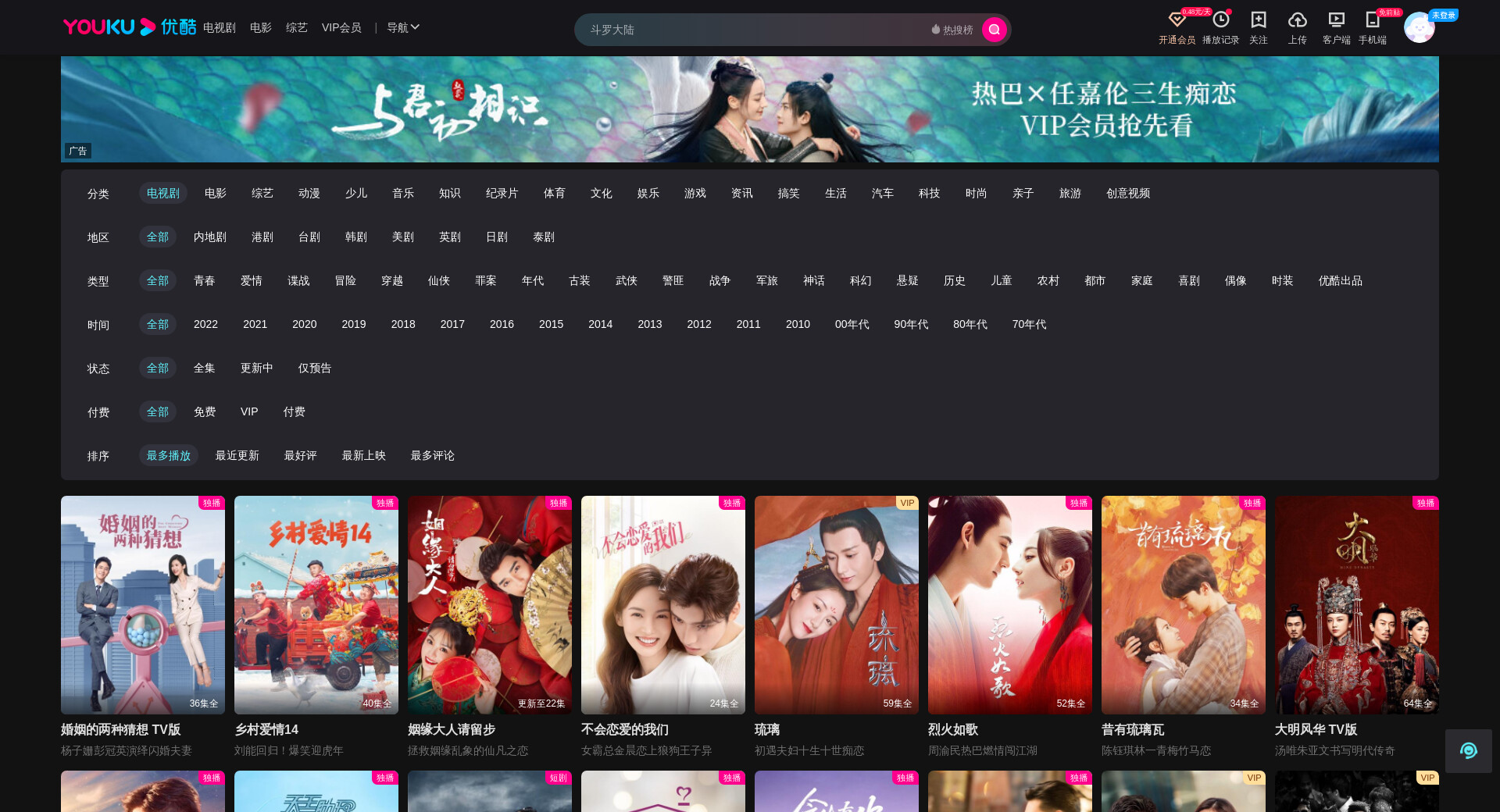Open the drama 琉璃 card

(x=836, y=605)
